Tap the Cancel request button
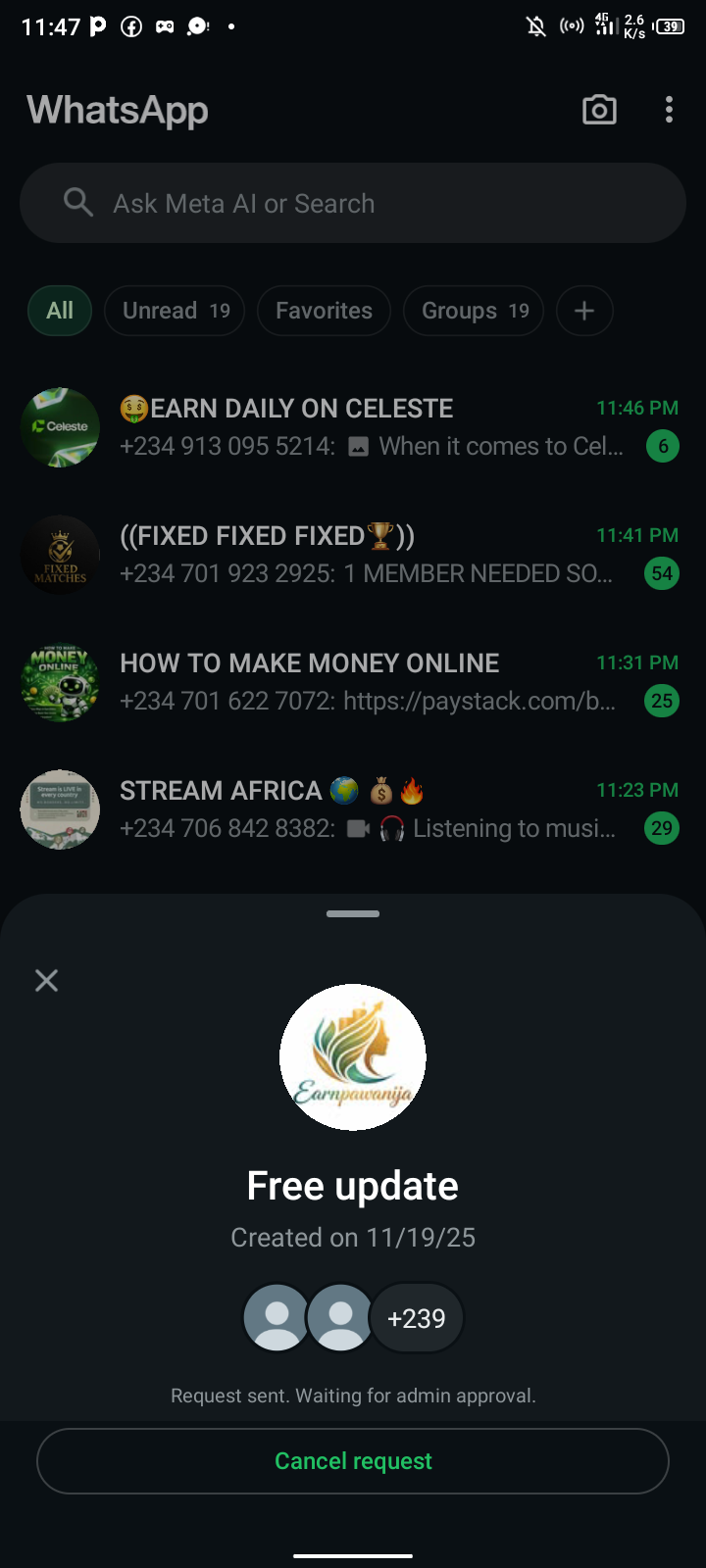This screenshot has height=1568, width=706. click(353, 1460)
